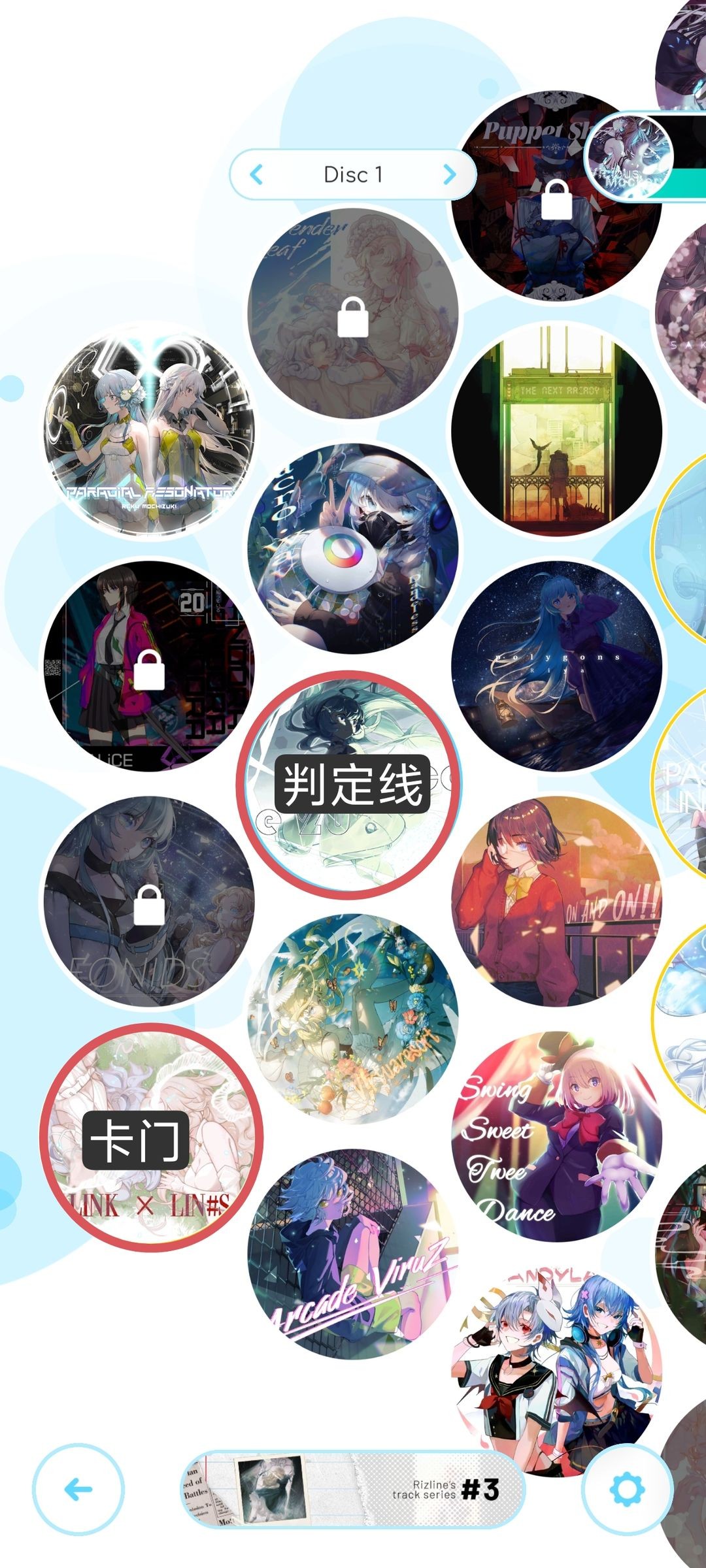Open the settings gear
The height and width of the screenshot is (1568, 706).
(626, 1490)
